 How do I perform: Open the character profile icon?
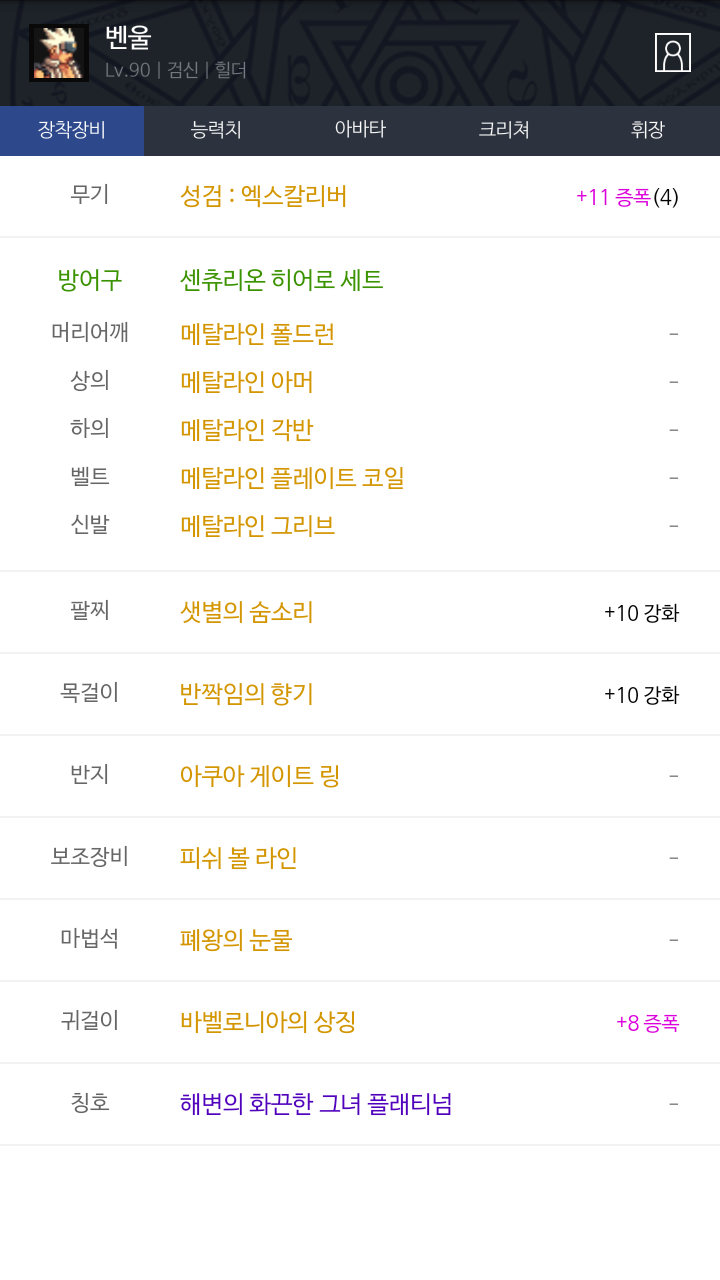pos(673,52)
